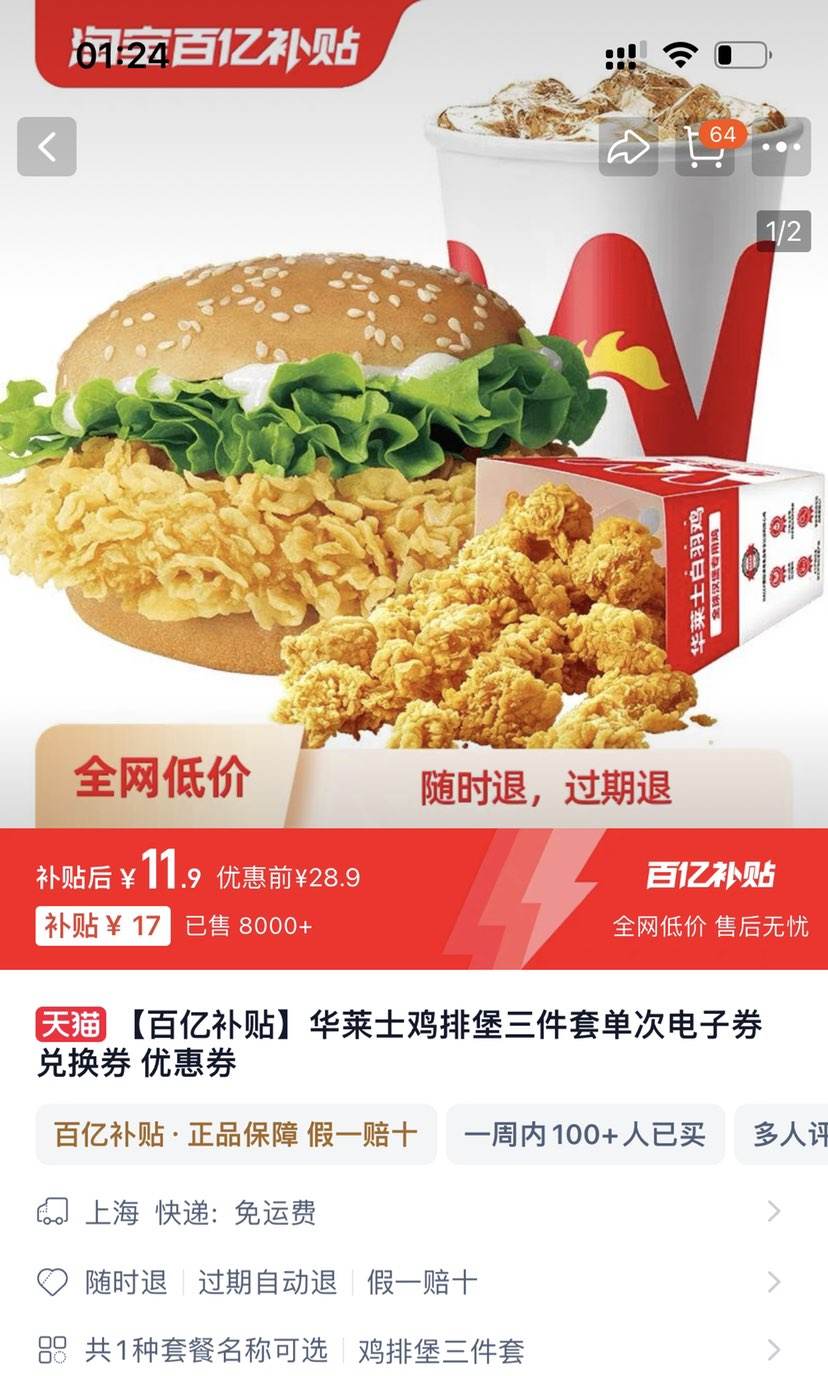This screenshot has height=1376, width=828.
Task: Choose package option 鸡排堡三件套 row
Action: pos(414,1351)
